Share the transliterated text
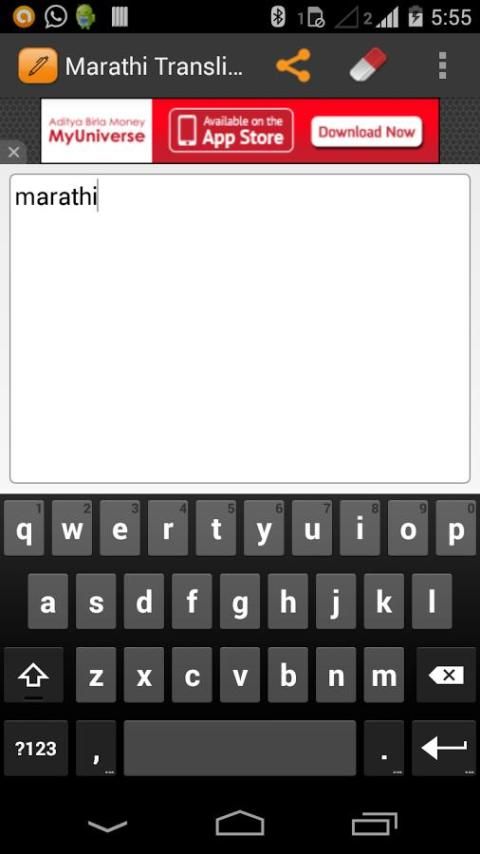Image resolution: width=480 pixels, height=854 pixels. [293, 66]
